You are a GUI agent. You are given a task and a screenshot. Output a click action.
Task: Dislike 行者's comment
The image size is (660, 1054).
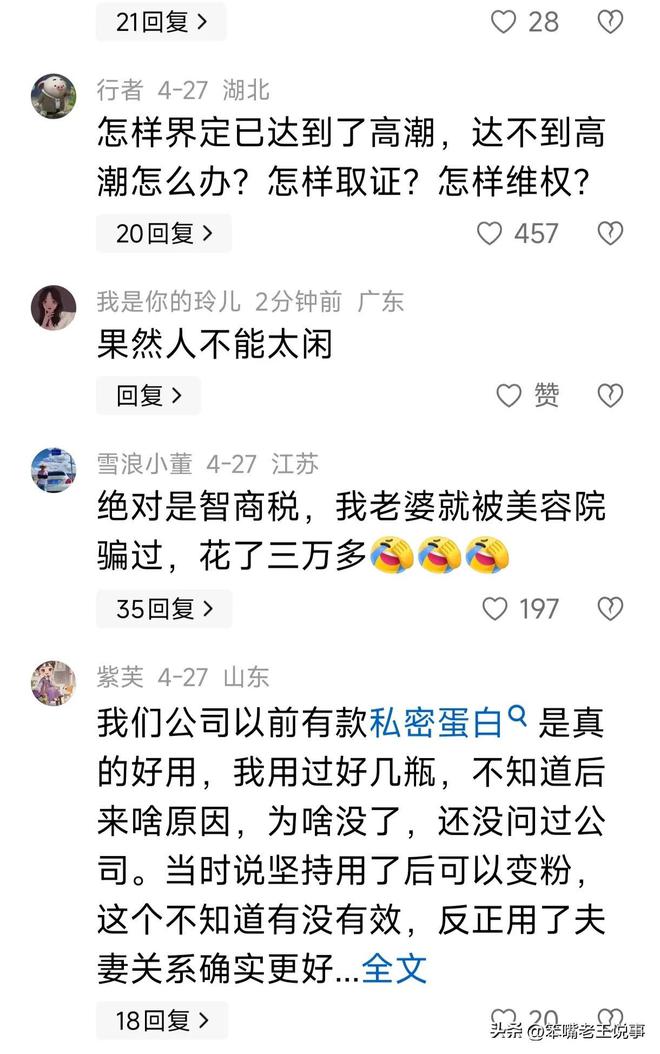tap(610, 233)
